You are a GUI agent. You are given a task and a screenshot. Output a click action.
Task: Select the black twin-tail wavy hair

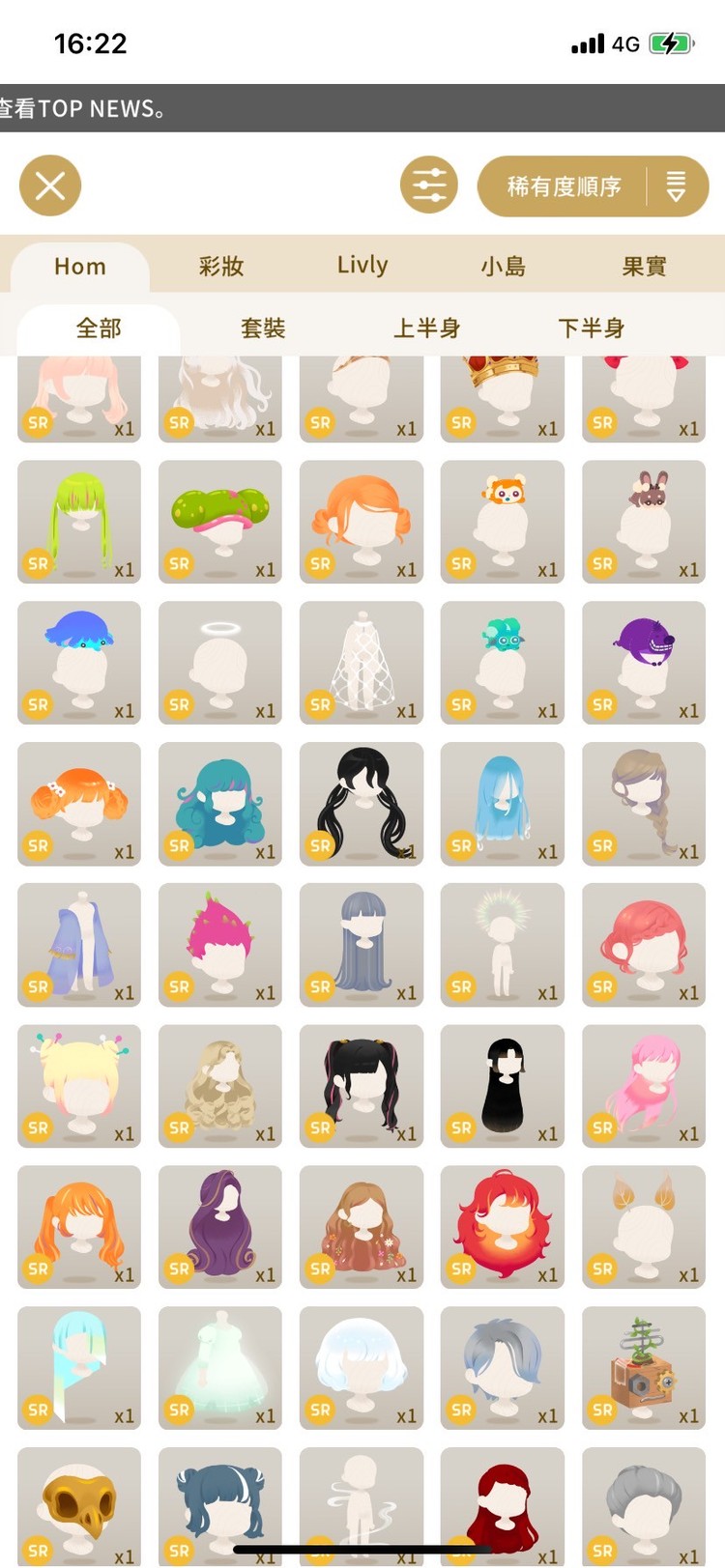362,804
